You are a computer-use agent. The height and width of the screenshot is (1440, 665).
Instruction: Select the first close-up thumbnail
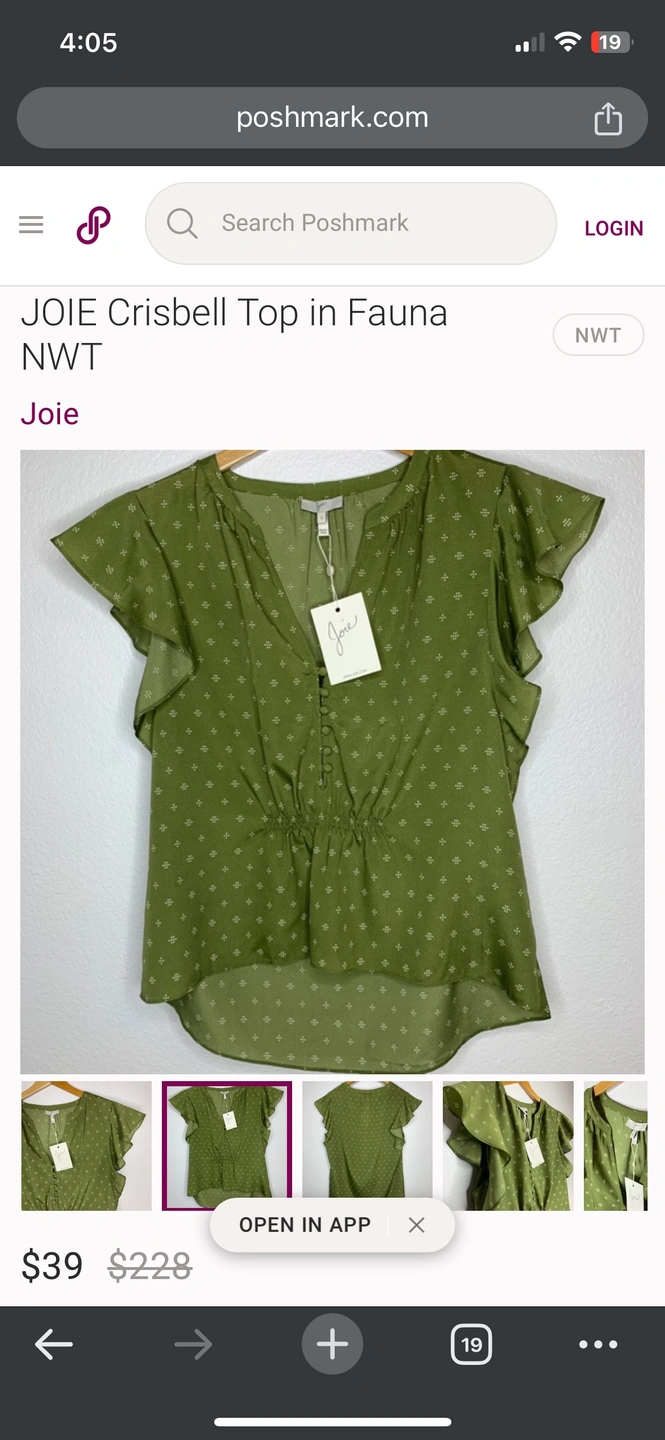pyautogui.click(x=86, y=1145)
